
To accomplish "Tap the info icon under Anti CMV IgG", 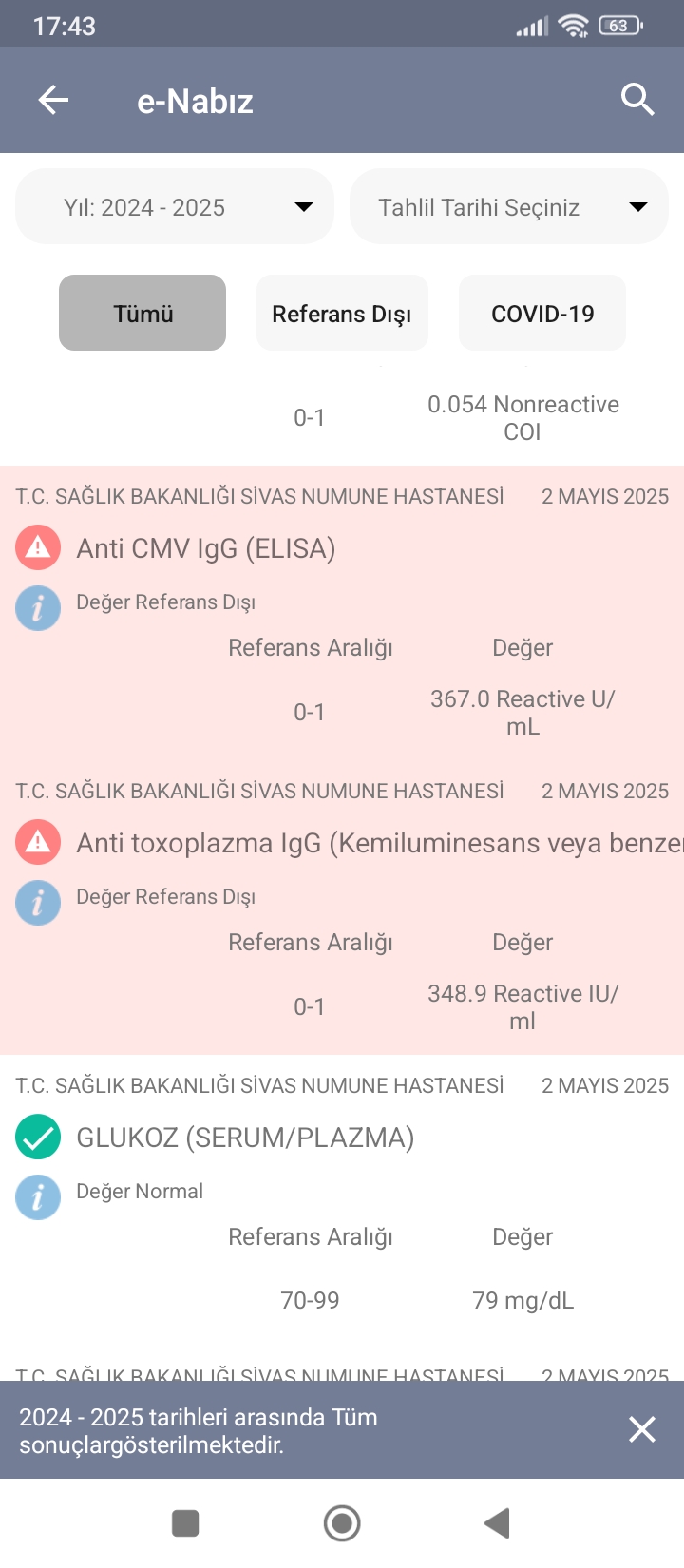I will point(38,608).
